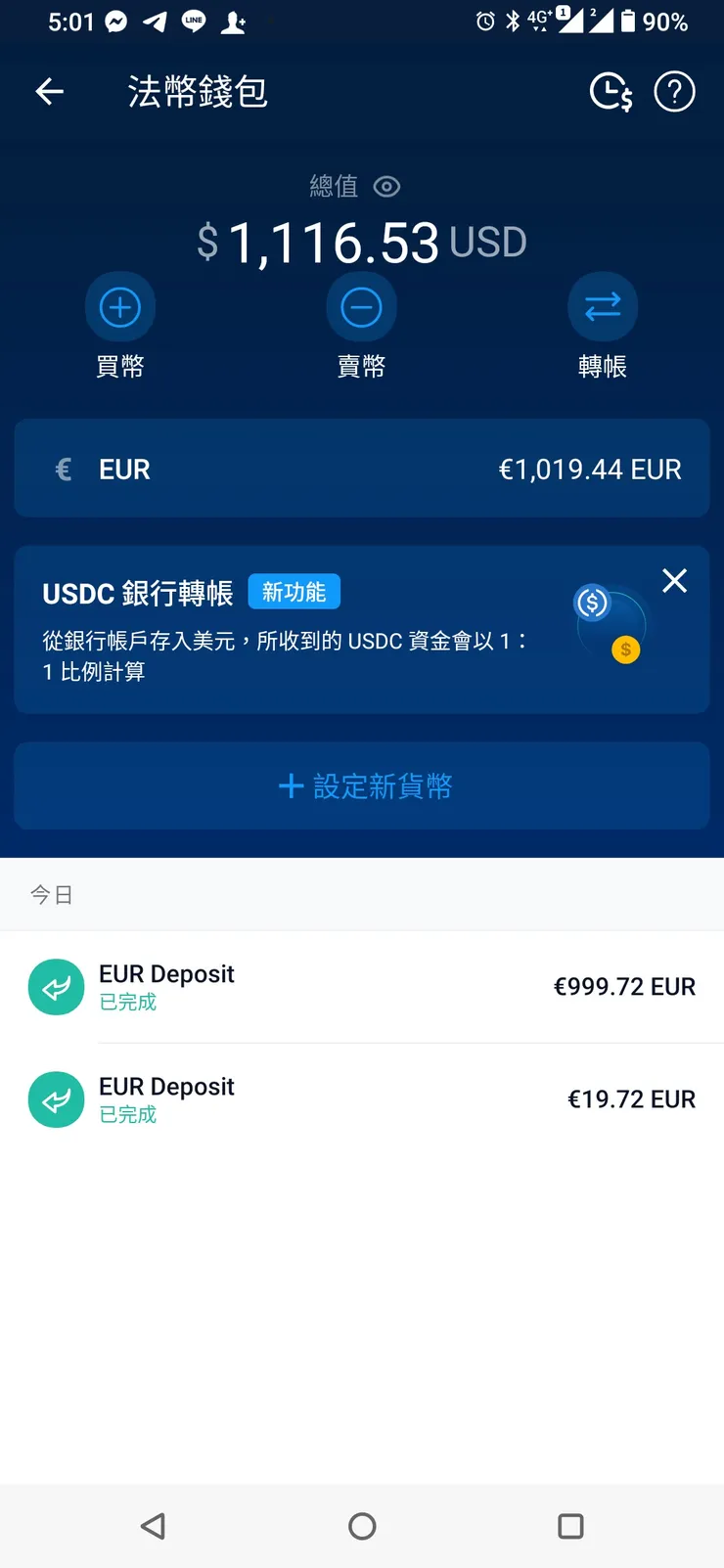Dismiss the USDC 銀行轉帳 banner

674,580
